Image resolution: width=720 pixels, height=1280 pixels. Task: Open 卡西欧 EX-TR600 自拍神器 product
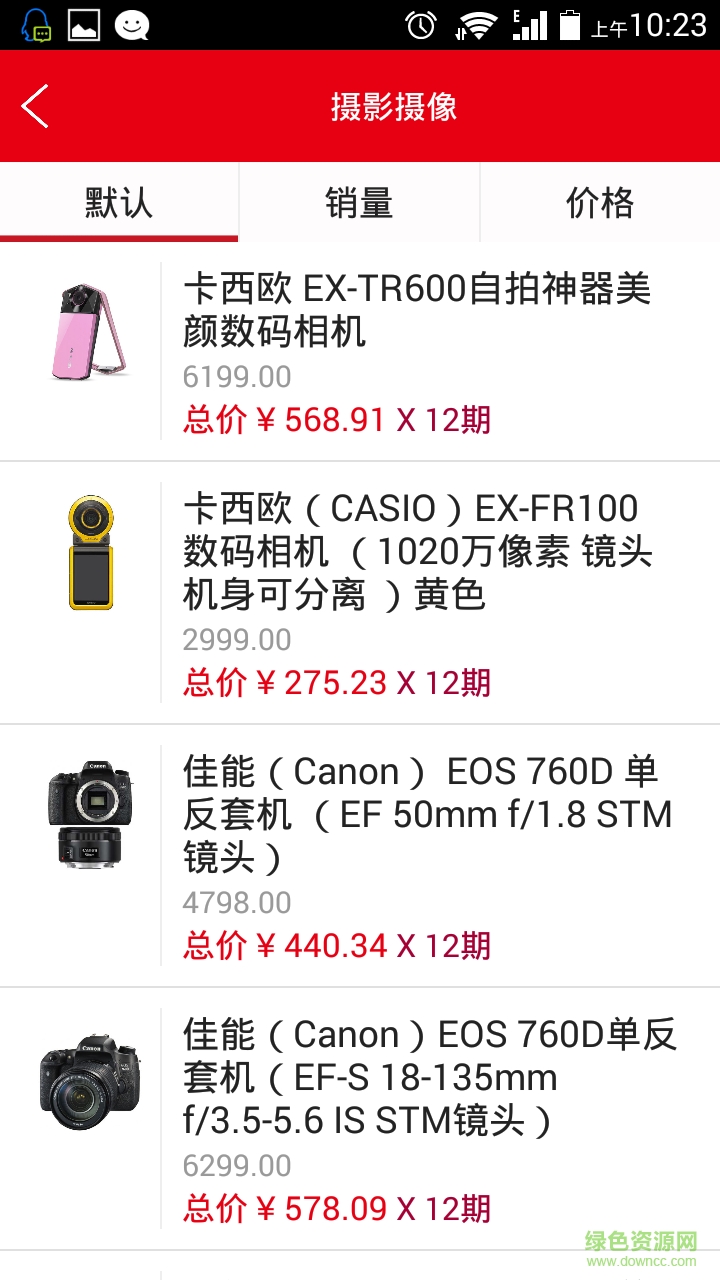click(x=416, y=310)
